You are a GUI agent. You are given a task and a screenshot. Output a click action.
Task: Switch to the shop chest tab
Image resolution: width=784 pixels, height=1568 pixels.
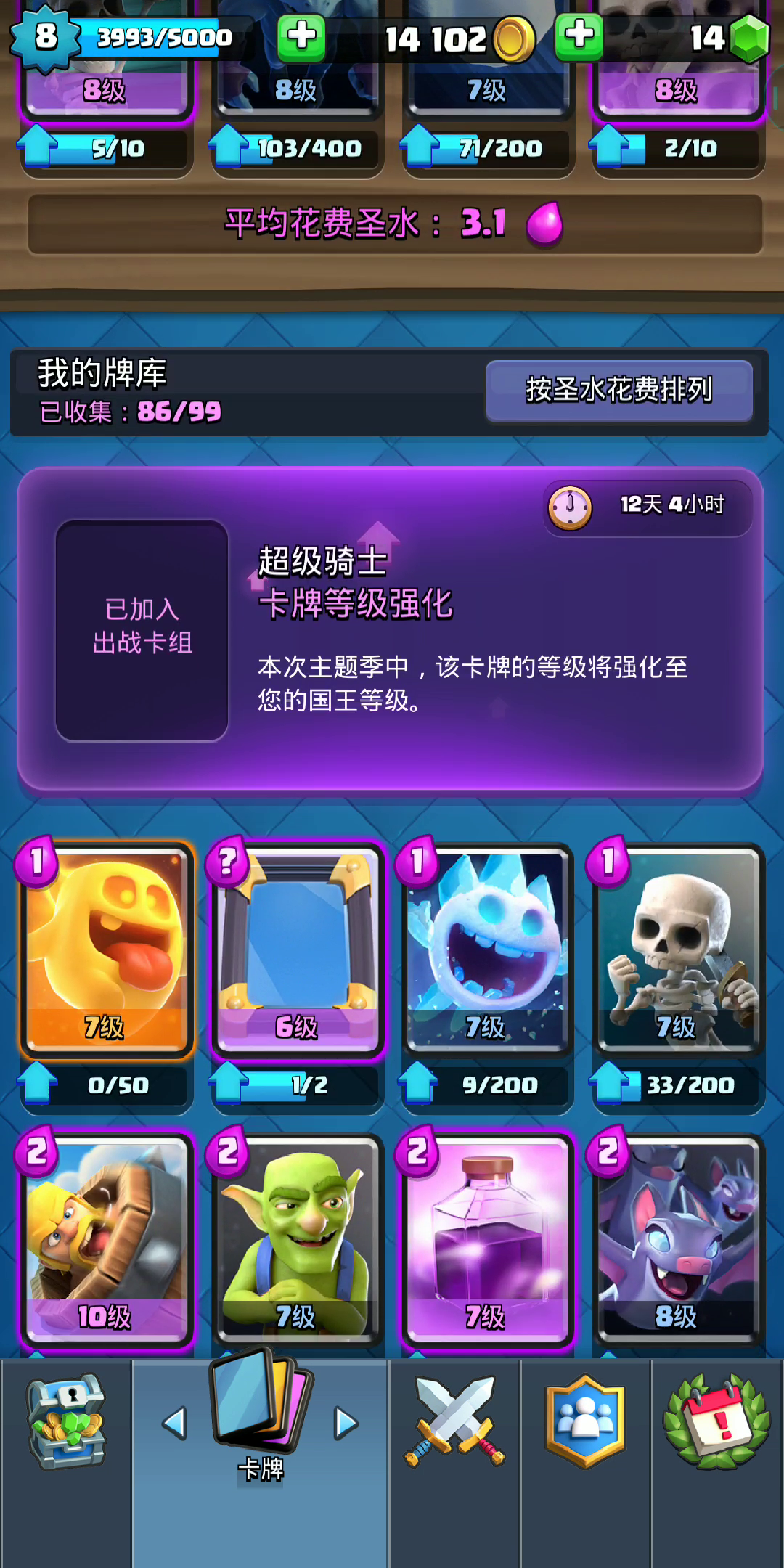pyautogui.click(x=66, y=1421)
